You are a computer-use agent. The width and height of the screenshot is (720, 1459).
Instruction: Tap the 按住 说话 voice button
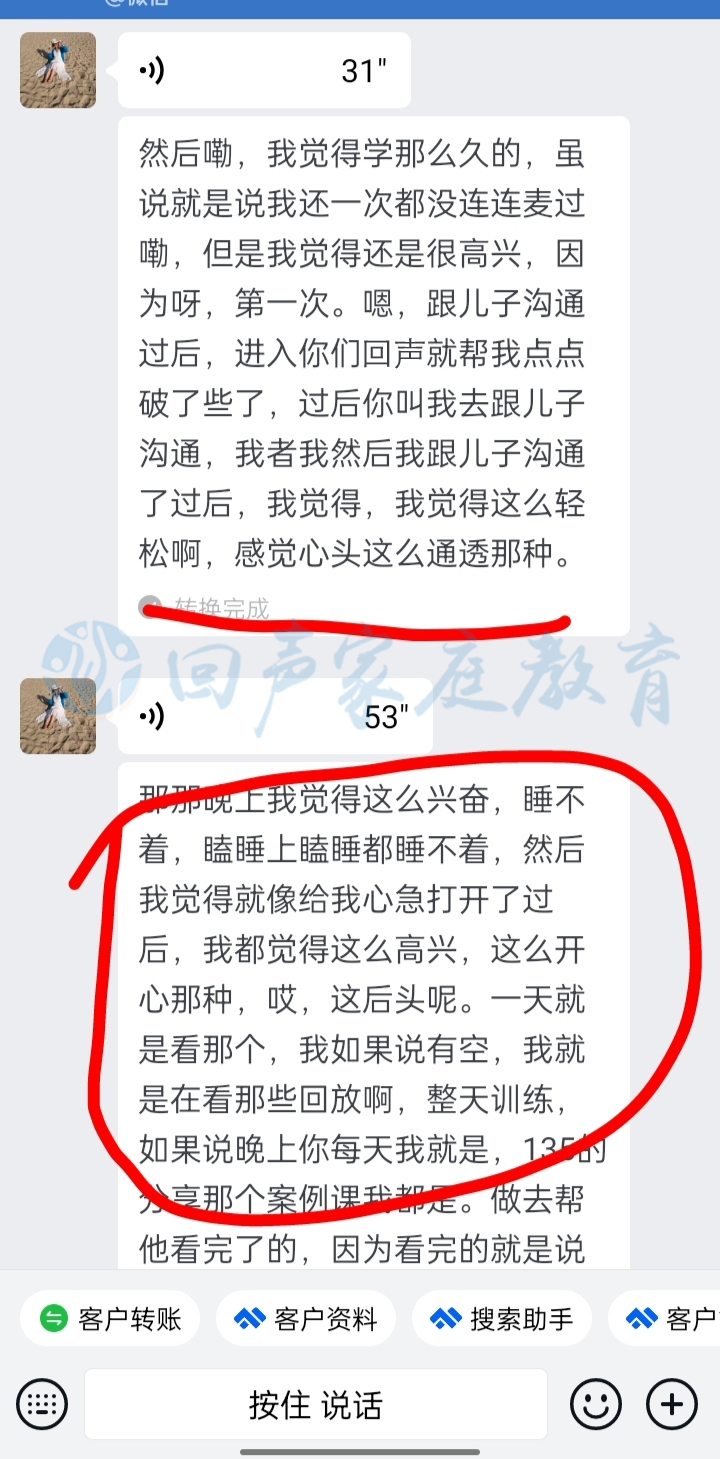(x=316, y=1405)
